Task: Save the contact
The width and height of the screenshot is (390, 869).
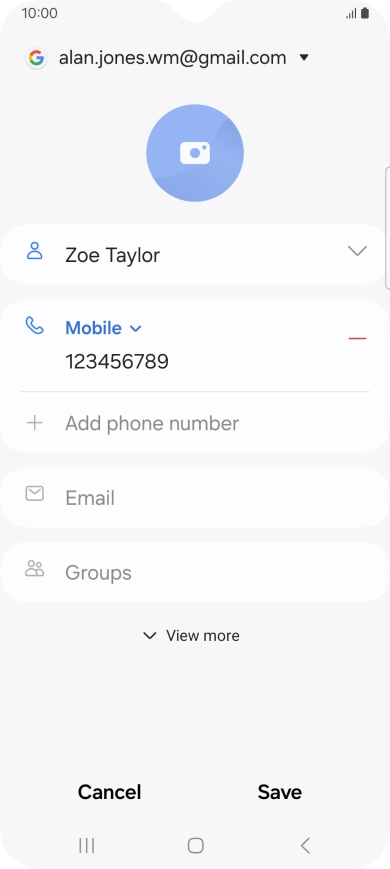Action: tap(280, 792)
